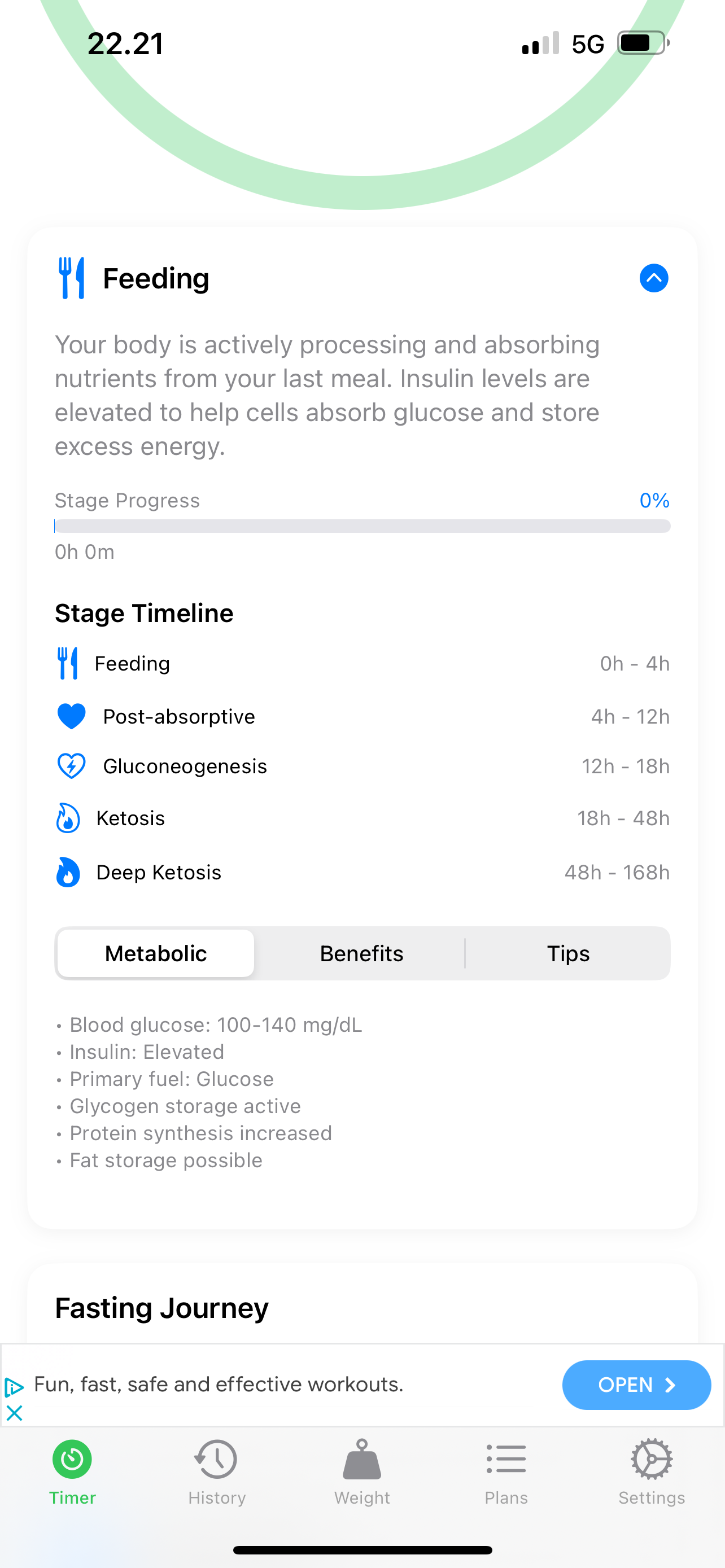This screenshot has width=725, height=1568.
Task: Switch to the Weight tab
Action: pyautogui.click(x=362, y=1470)
